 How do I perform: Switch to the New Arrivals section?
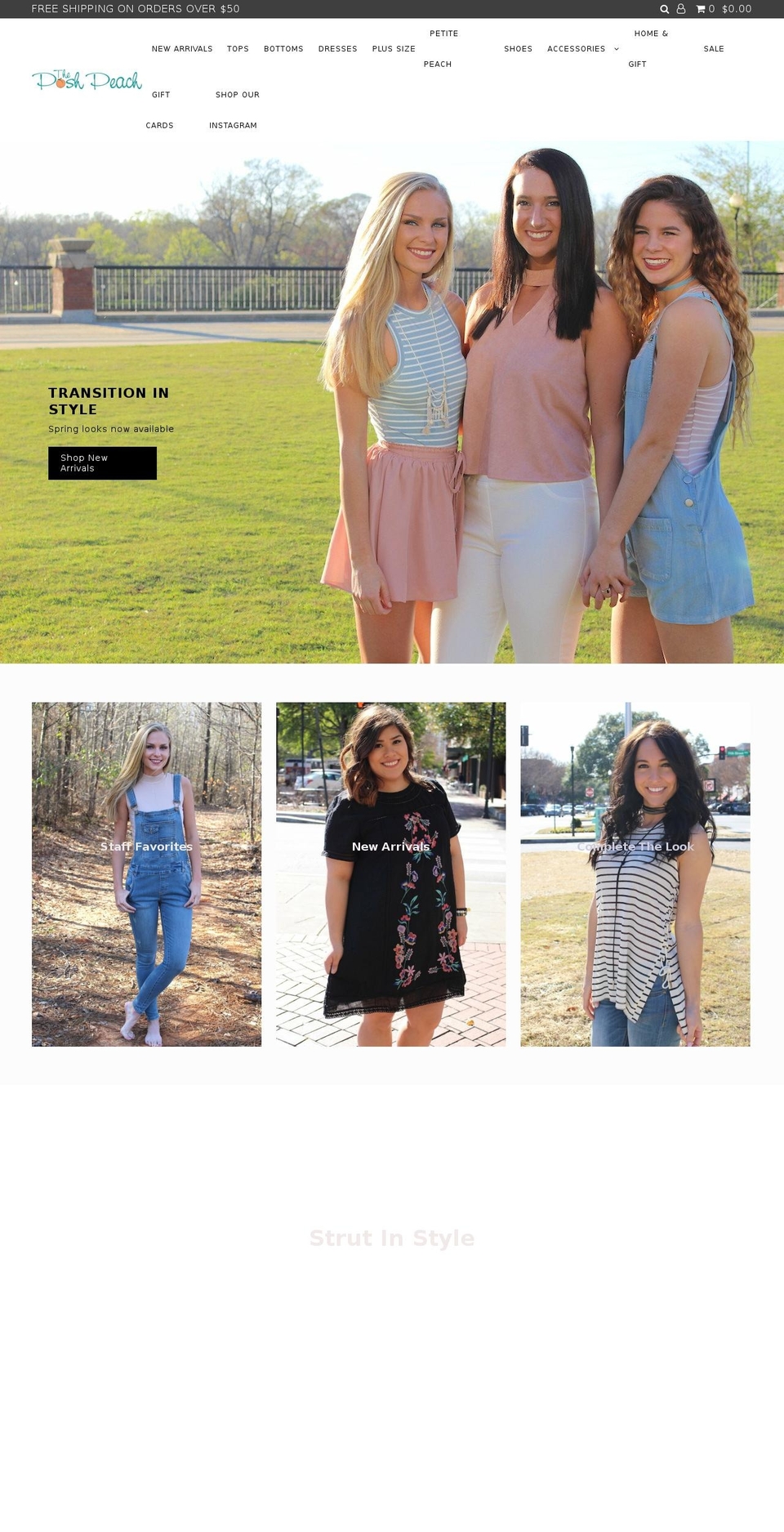click(182, 49)
